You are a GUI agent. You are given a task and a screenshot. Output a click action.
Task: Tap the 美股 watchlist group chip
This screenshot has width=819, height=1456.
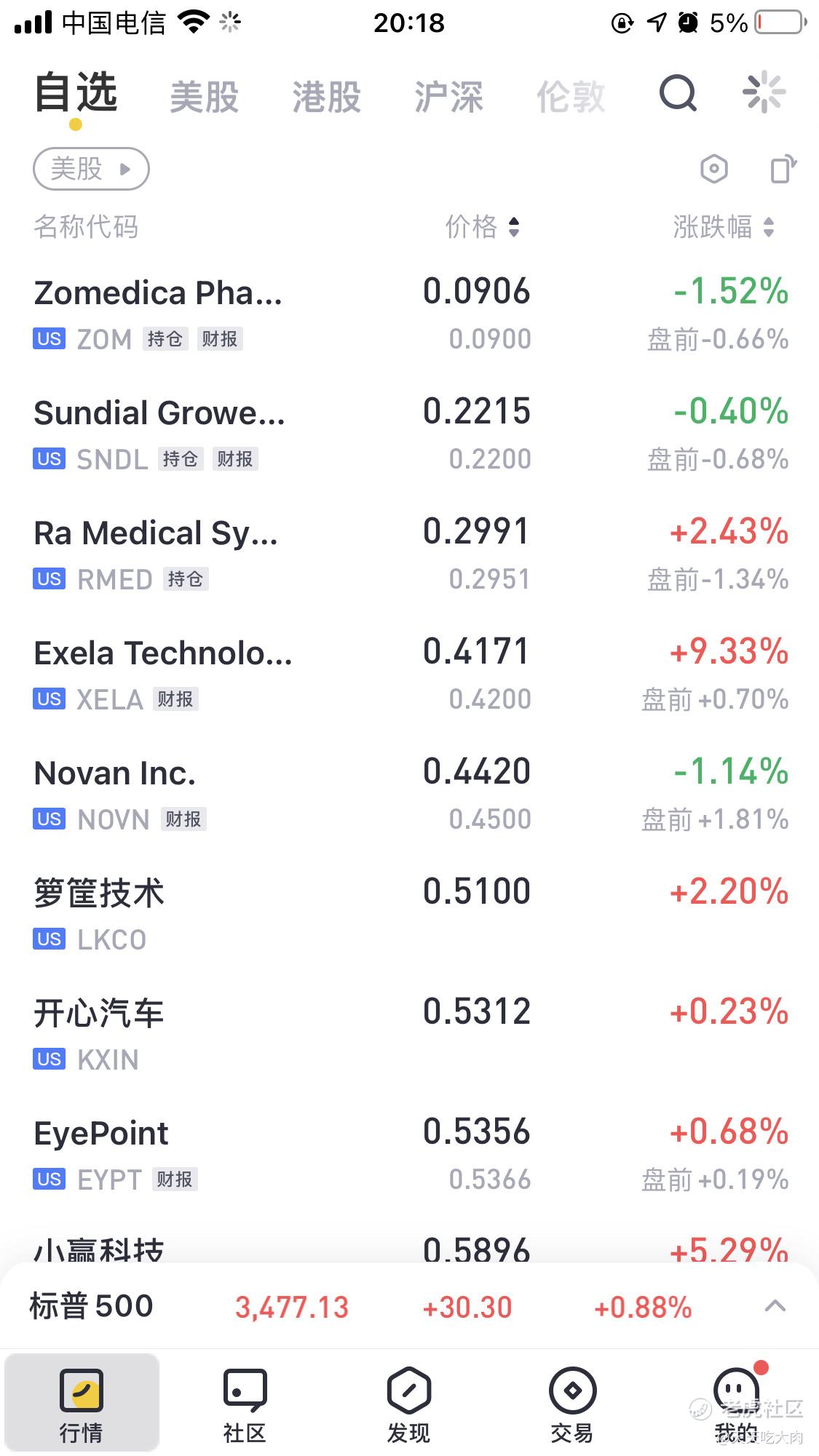[x=91, y=169]
